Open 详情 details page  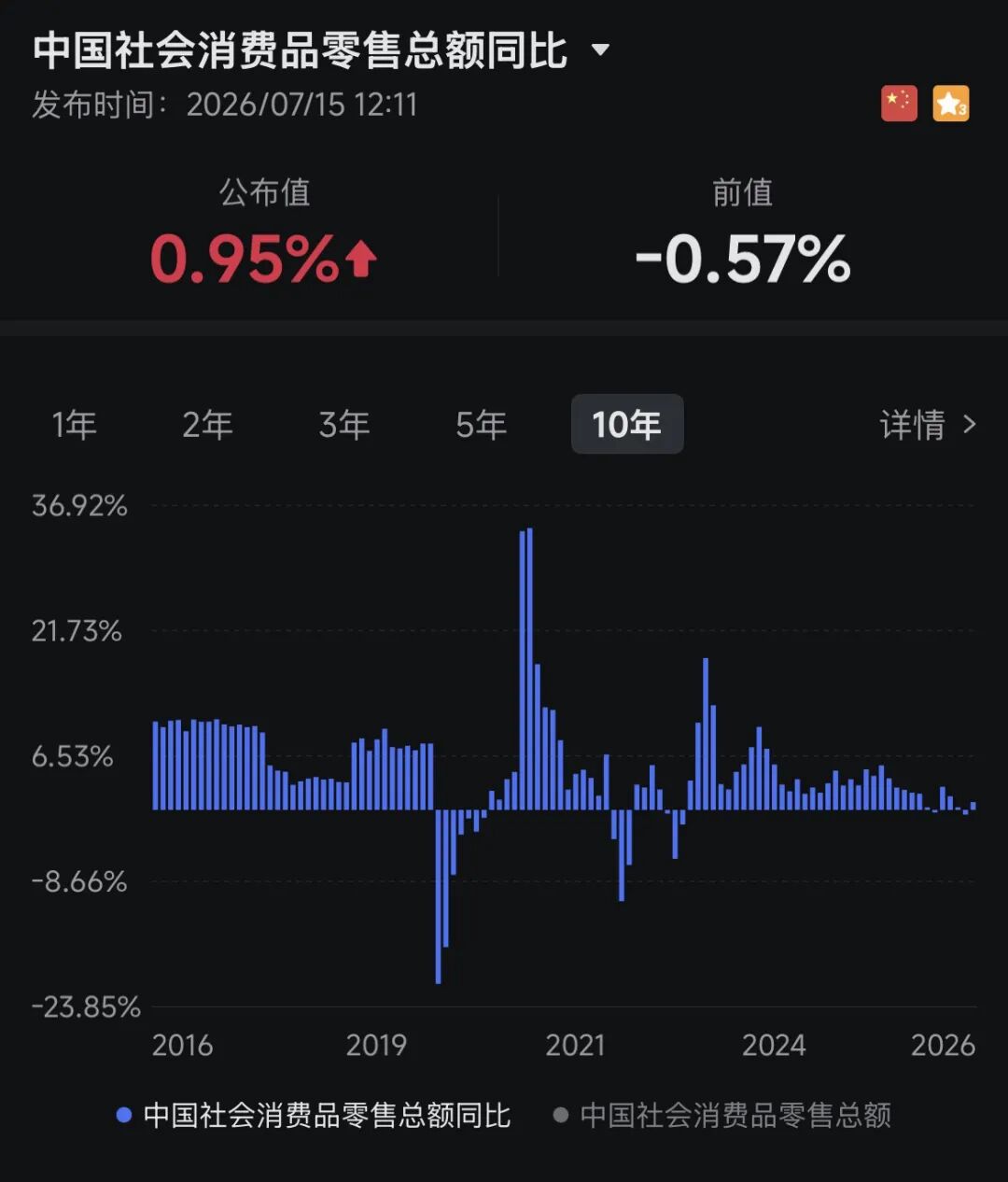[x=929, y=425]
